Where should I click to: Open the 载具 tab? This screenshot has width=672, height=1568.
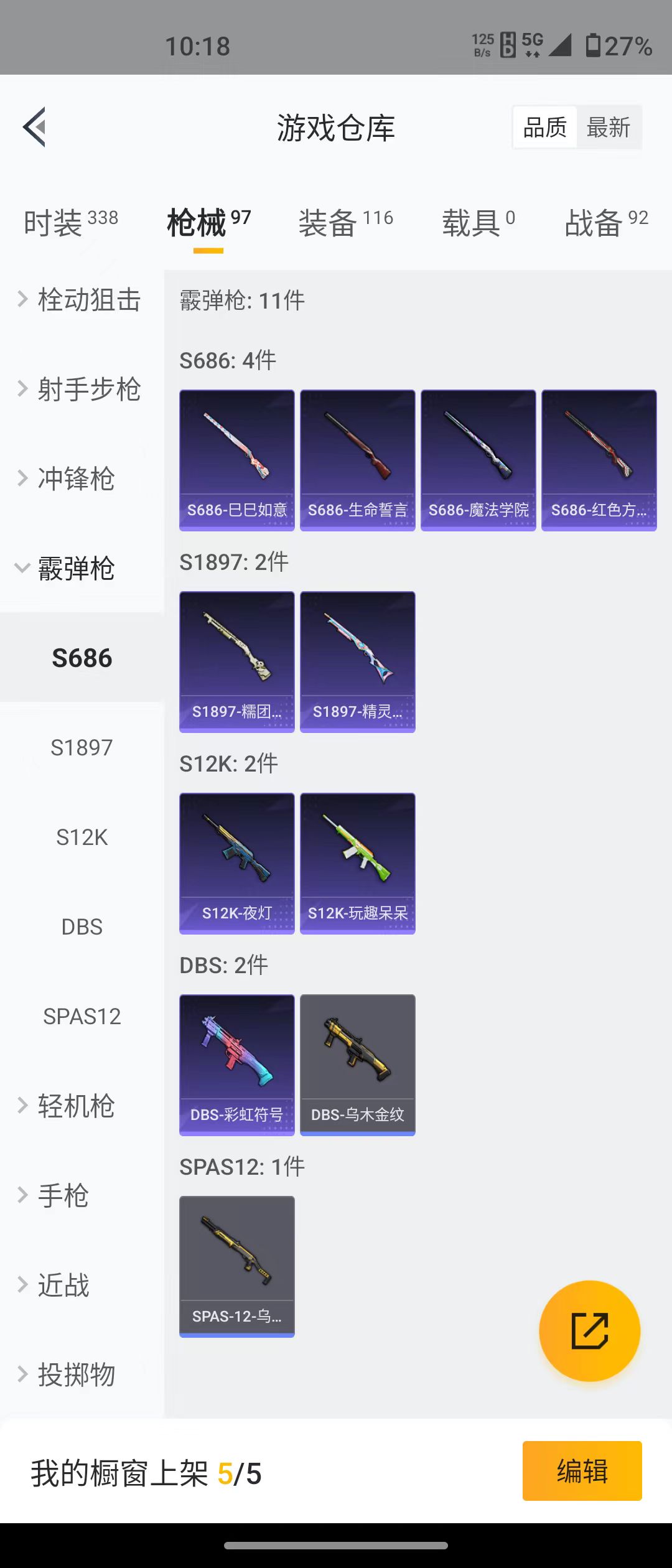coord(478,223)
